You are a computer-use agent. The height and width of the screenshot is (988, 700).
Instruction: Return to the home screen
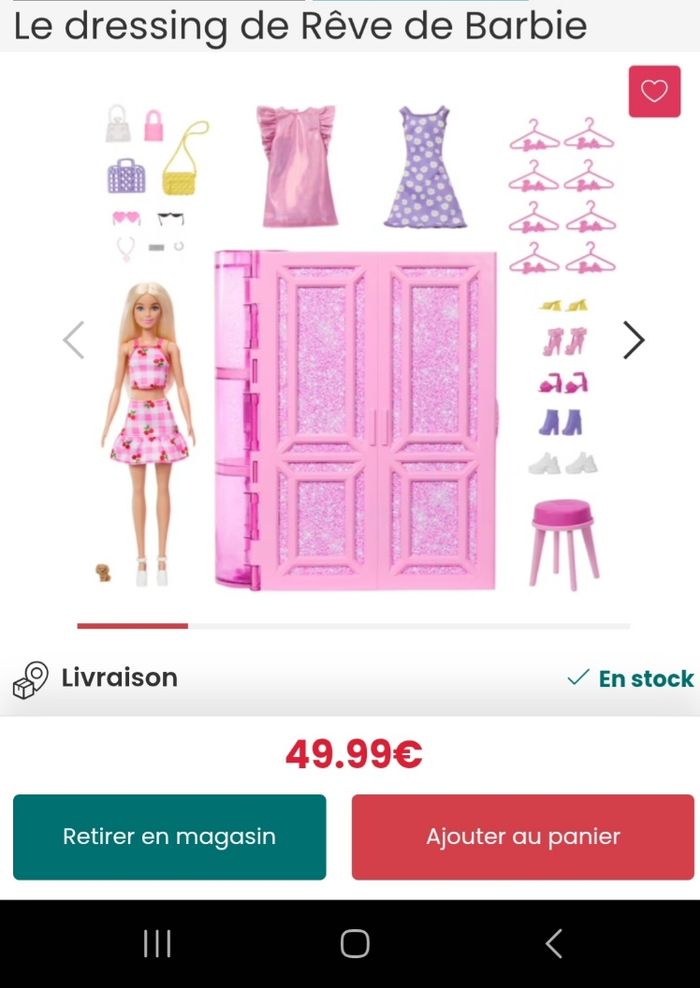coord(355,943)
